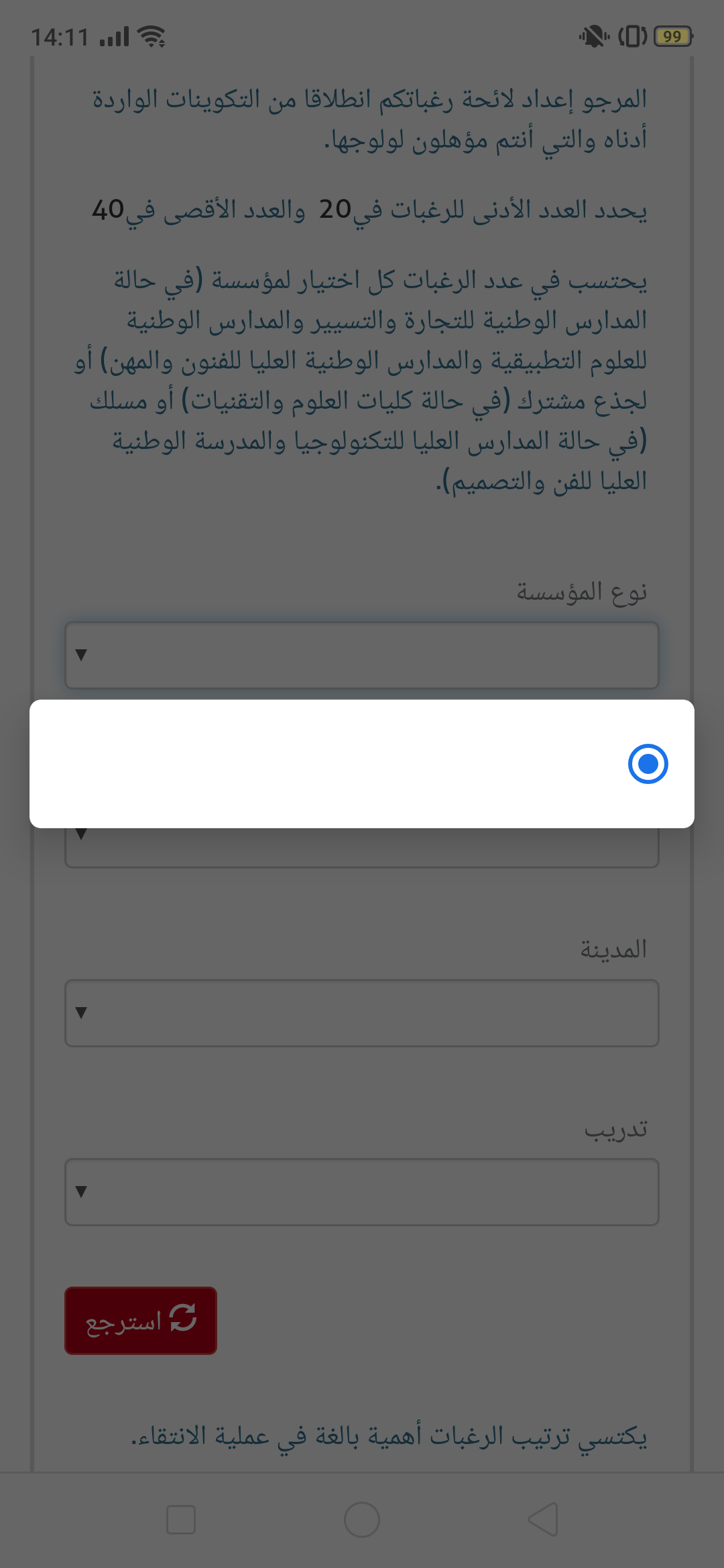Open the تدريب dropdown
Viewport: 724px width, 1568px height.
362,1192
